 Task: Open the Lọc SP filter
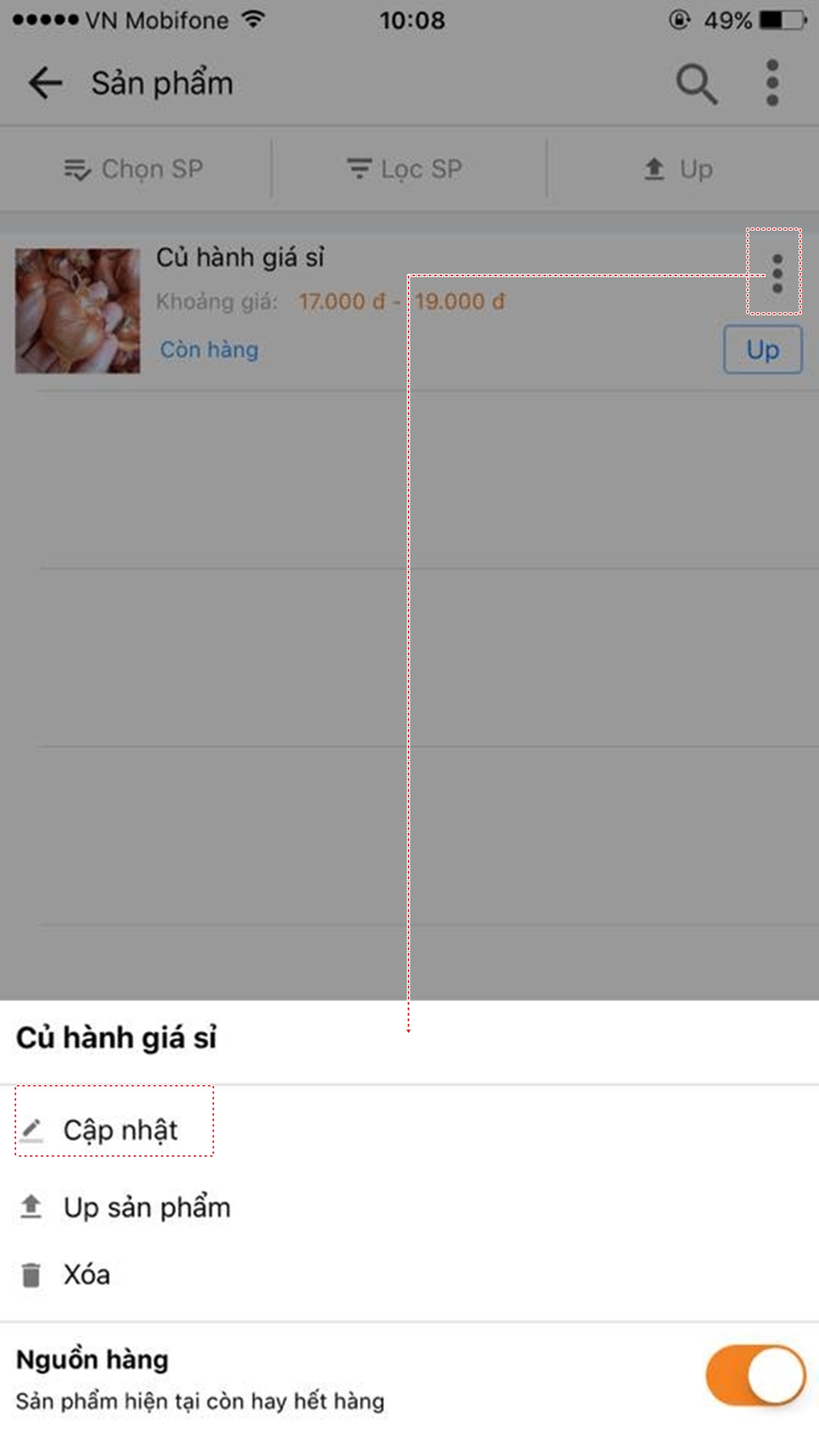pyautogui.click(x=405, y=169)
